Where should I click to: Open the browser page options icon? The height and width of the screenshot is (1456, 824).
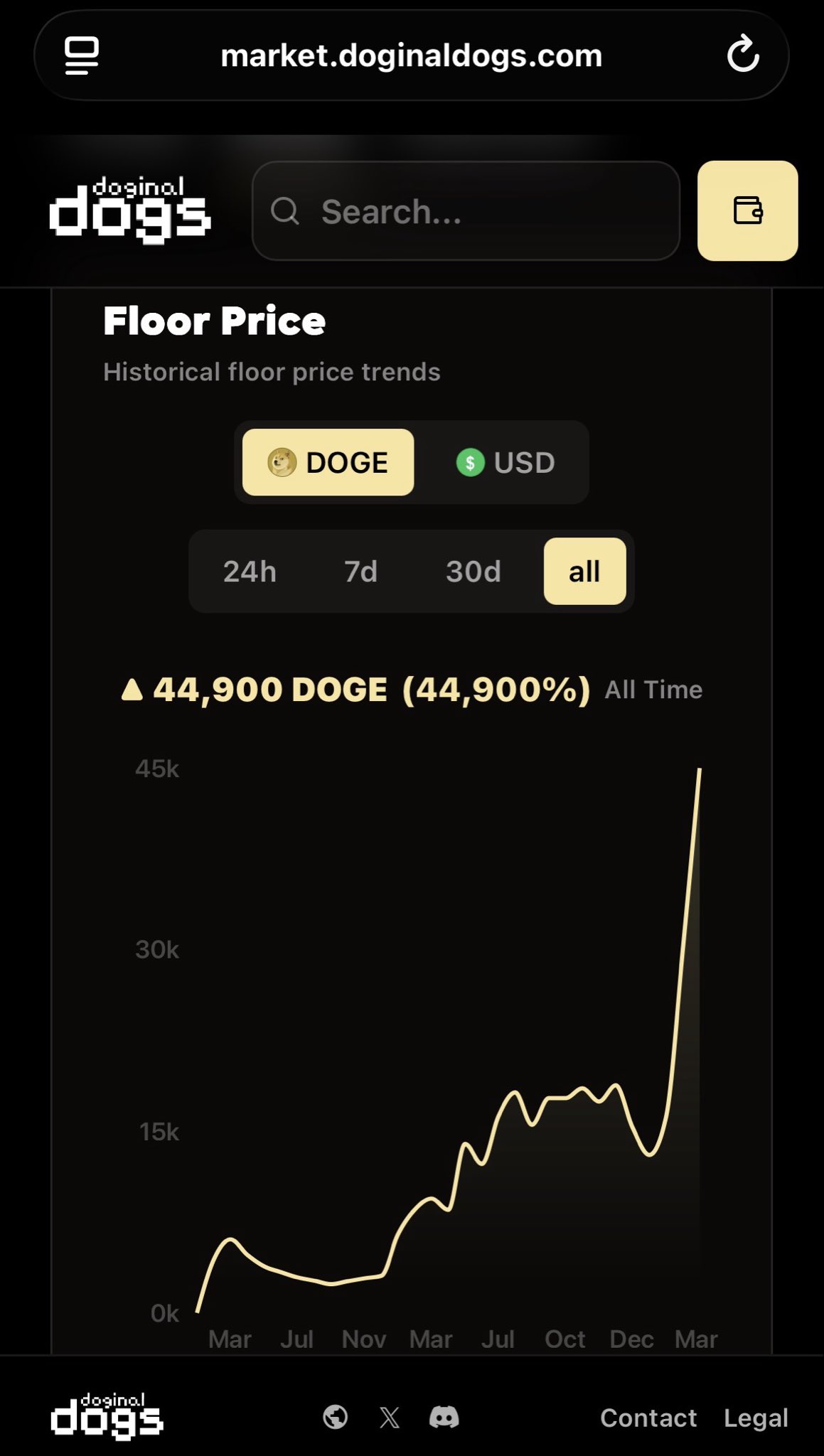point(82,55)
